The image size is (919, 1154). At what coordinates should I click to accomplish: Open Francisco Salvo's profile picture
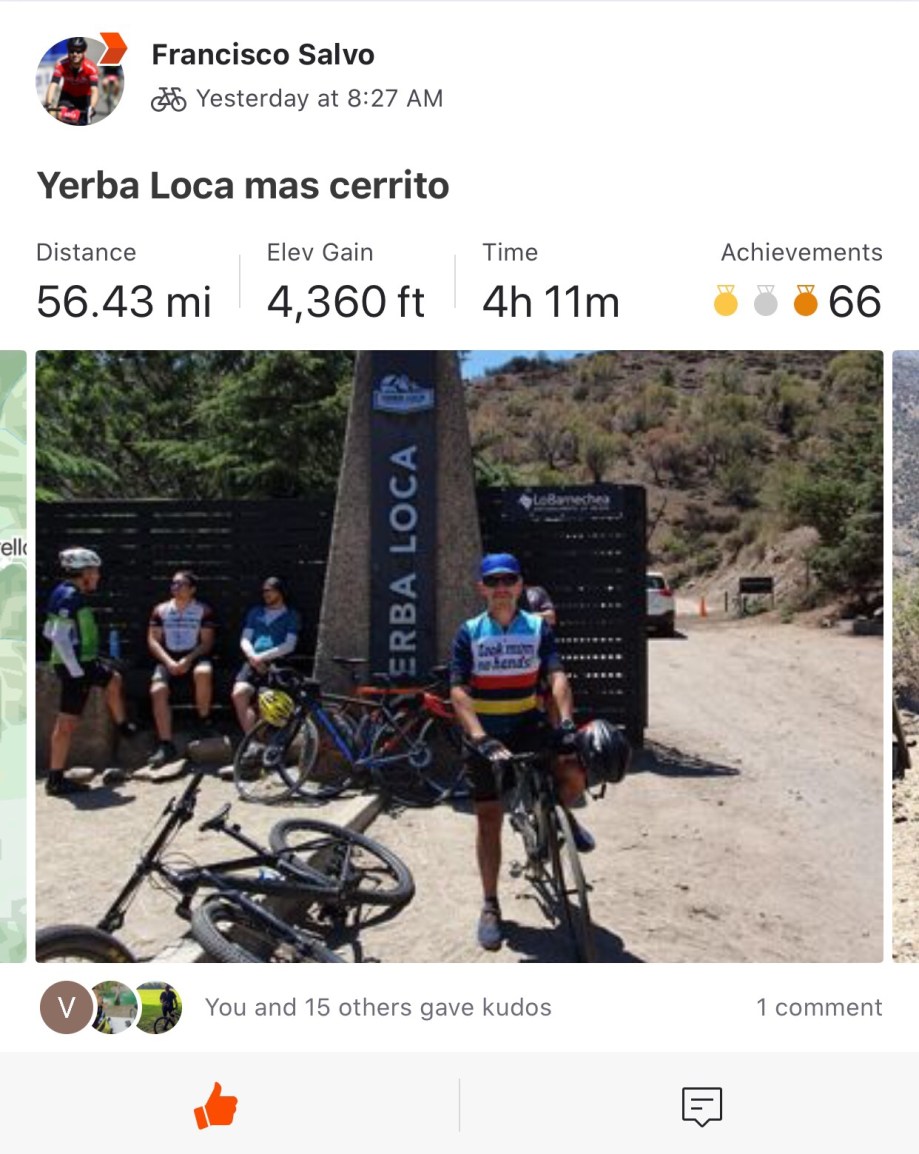point(80,80)
